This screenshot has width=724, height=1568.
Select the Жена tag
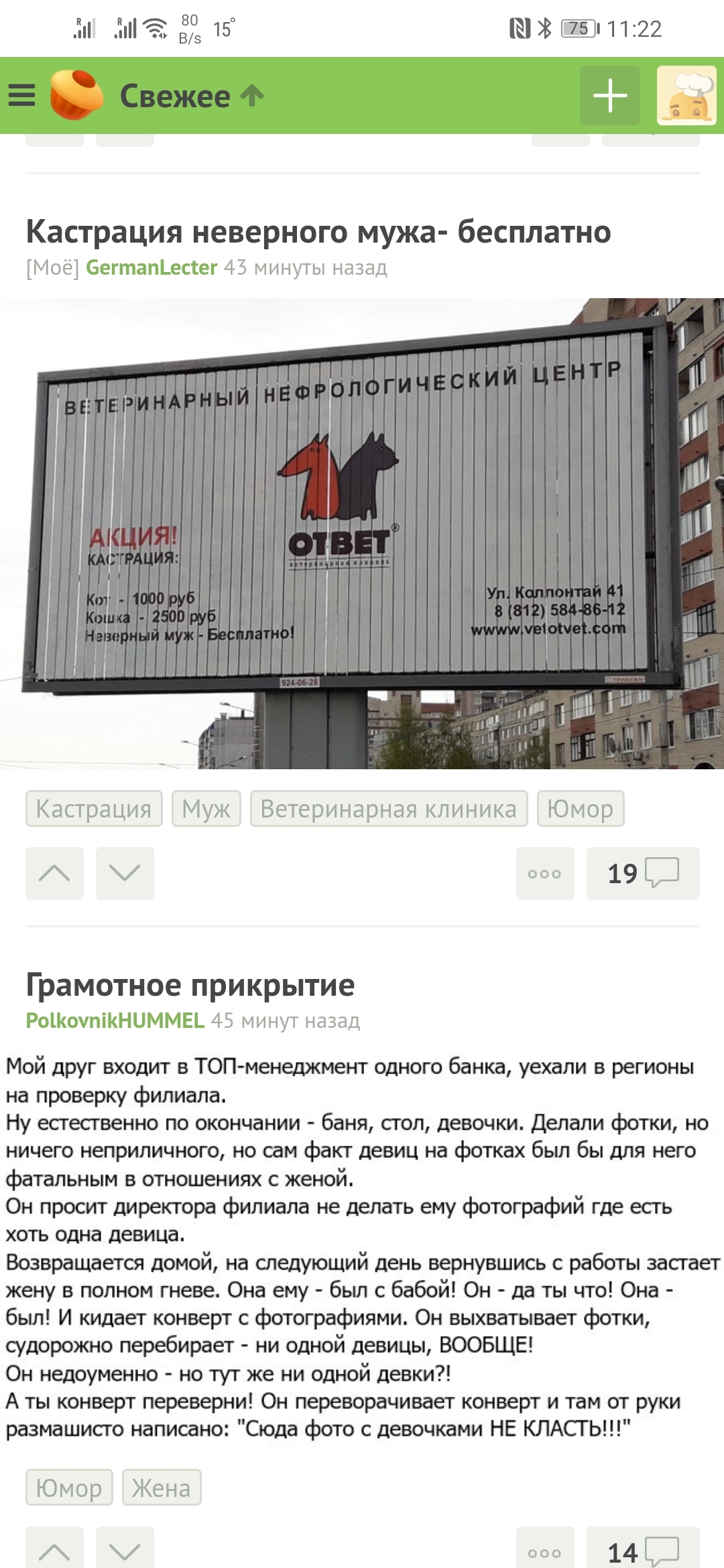pos(161,1488)
